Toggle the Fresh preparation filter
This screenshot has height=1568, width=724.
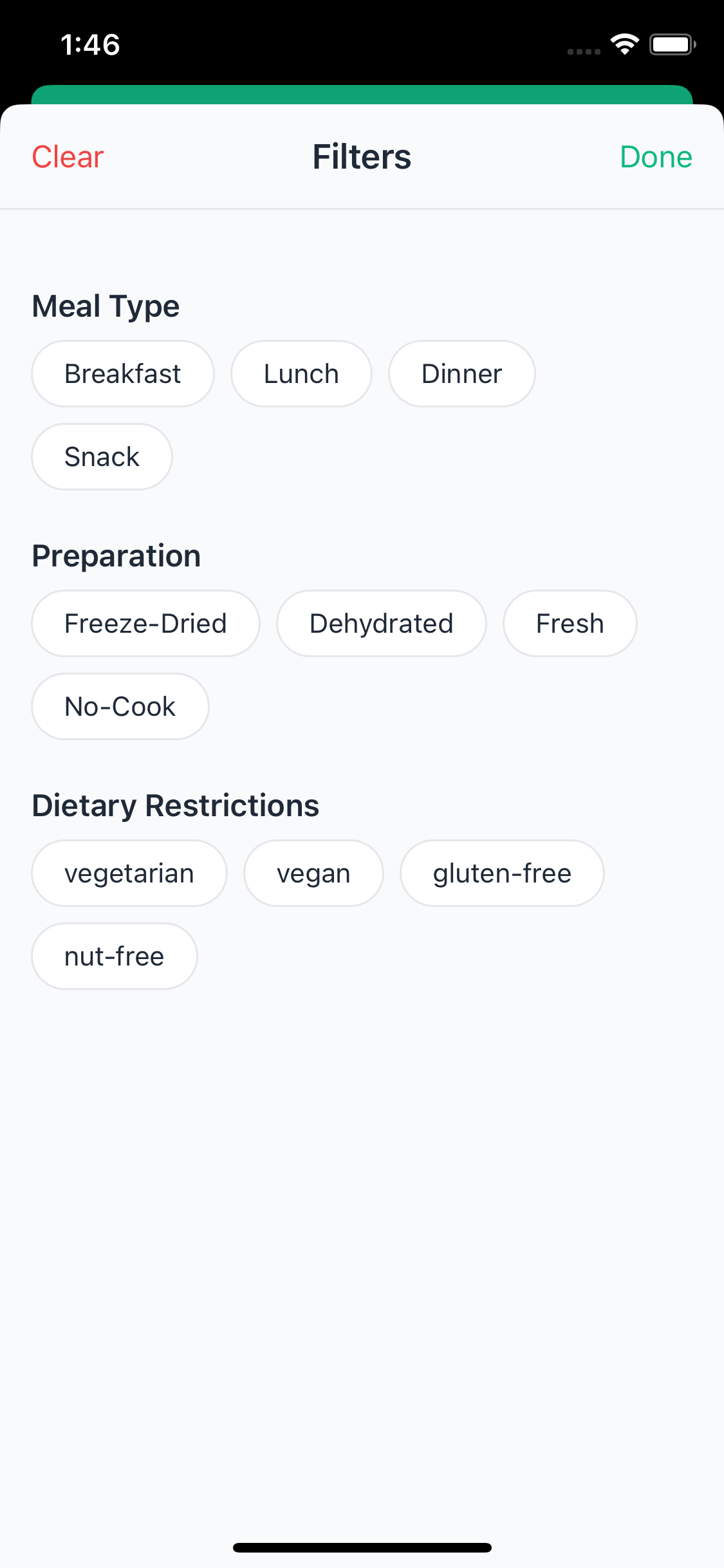click(570, 623)
